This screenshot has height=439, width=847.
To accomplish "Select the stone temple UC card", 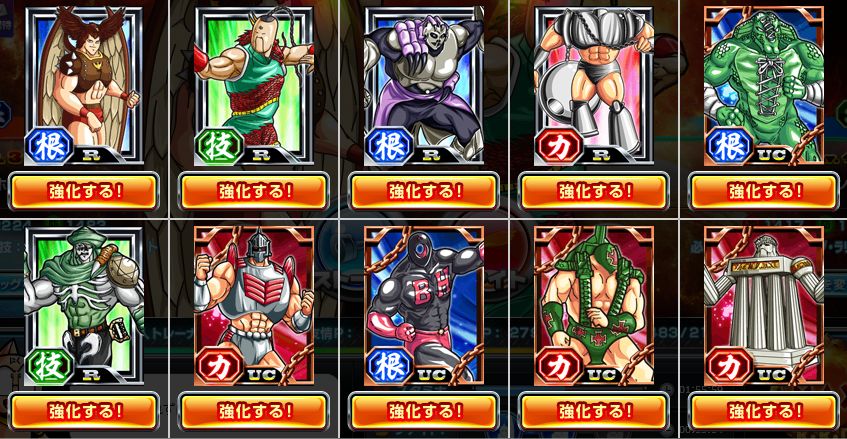I will coord(763,305).
